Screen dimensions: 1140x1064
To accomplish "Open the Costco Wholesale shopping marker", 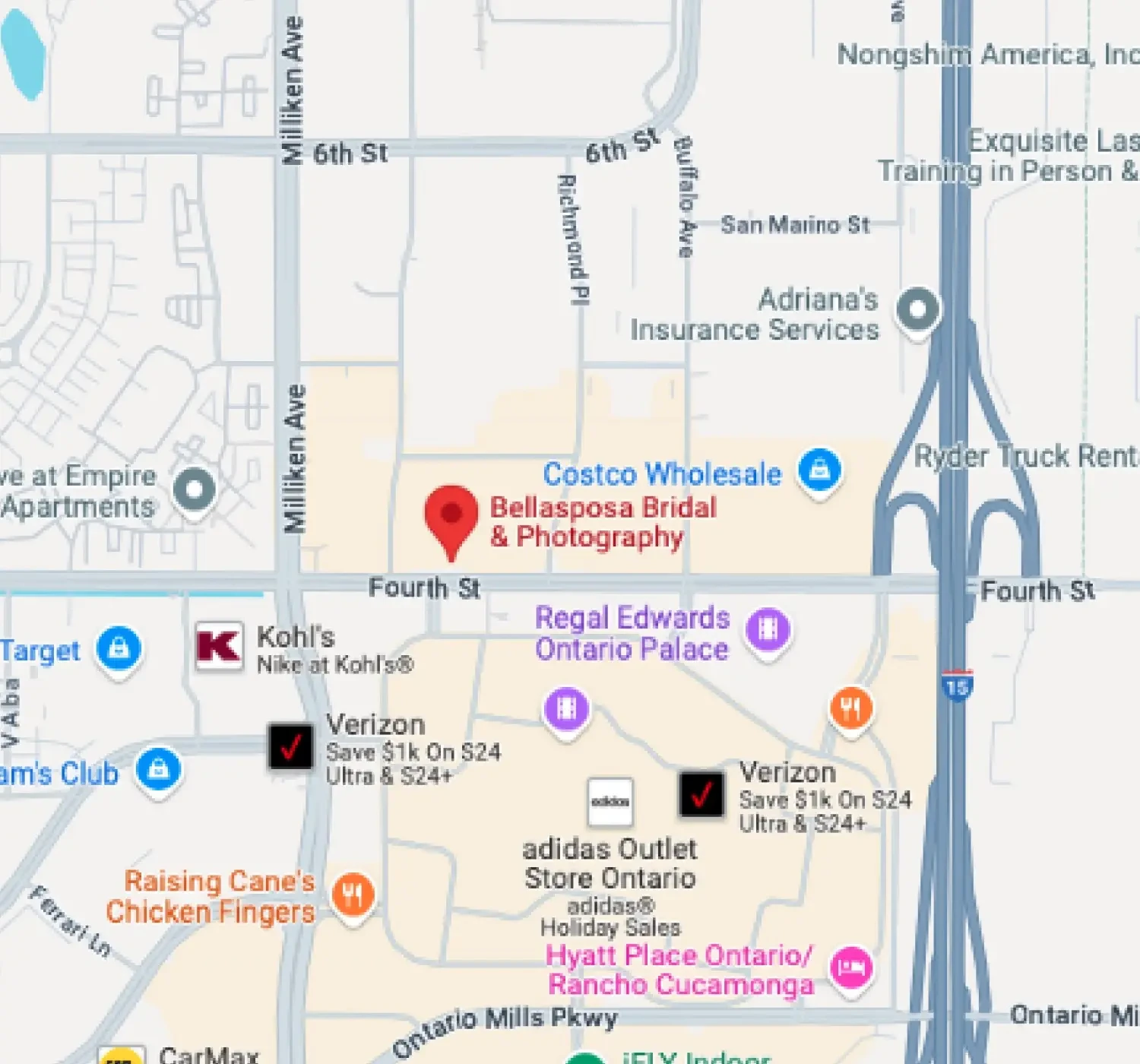I will point(819,471).
